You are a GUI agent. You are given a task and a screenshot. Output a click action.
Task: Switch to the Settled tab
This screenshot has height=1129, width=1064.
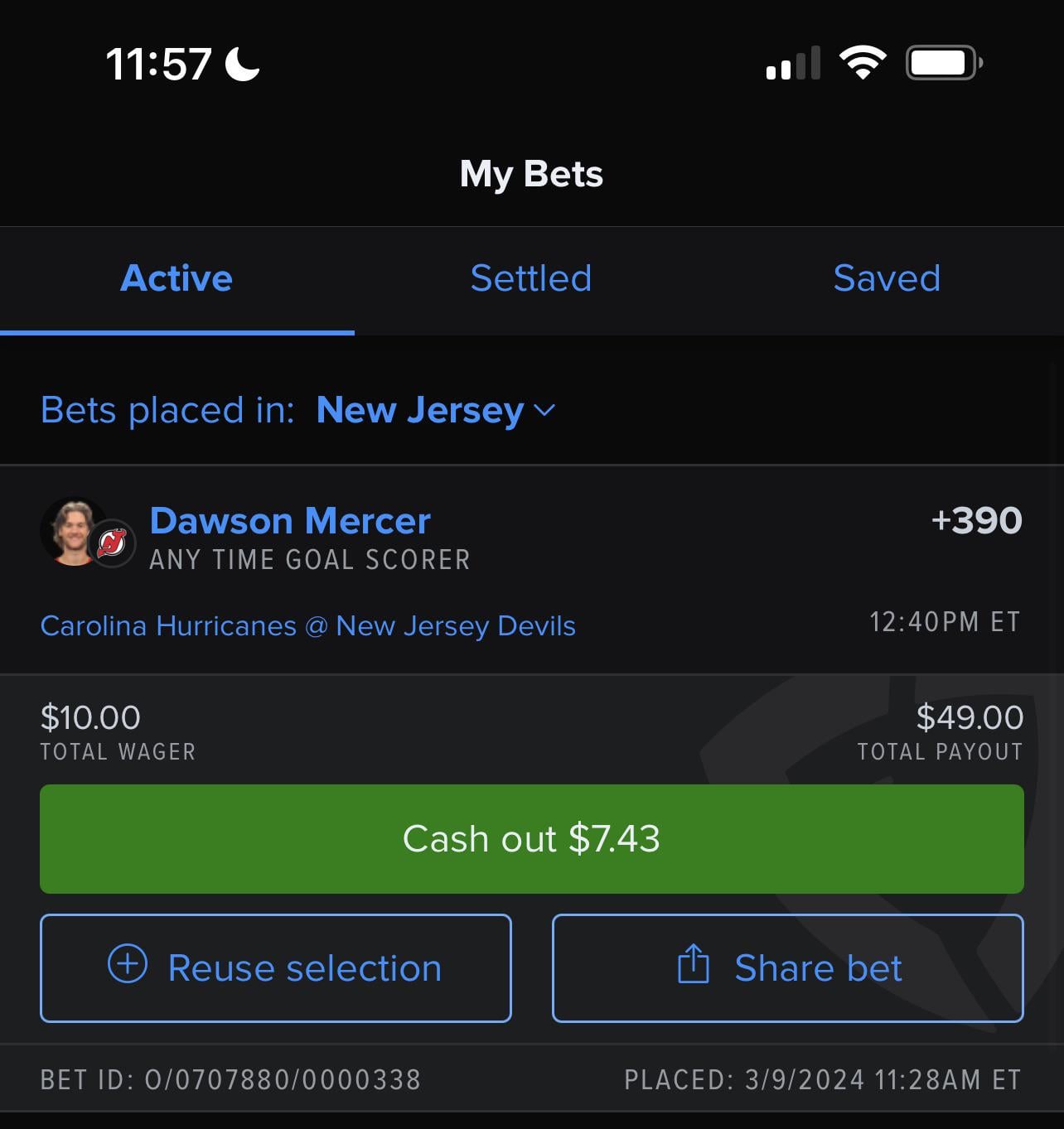(x=531, y=278)
